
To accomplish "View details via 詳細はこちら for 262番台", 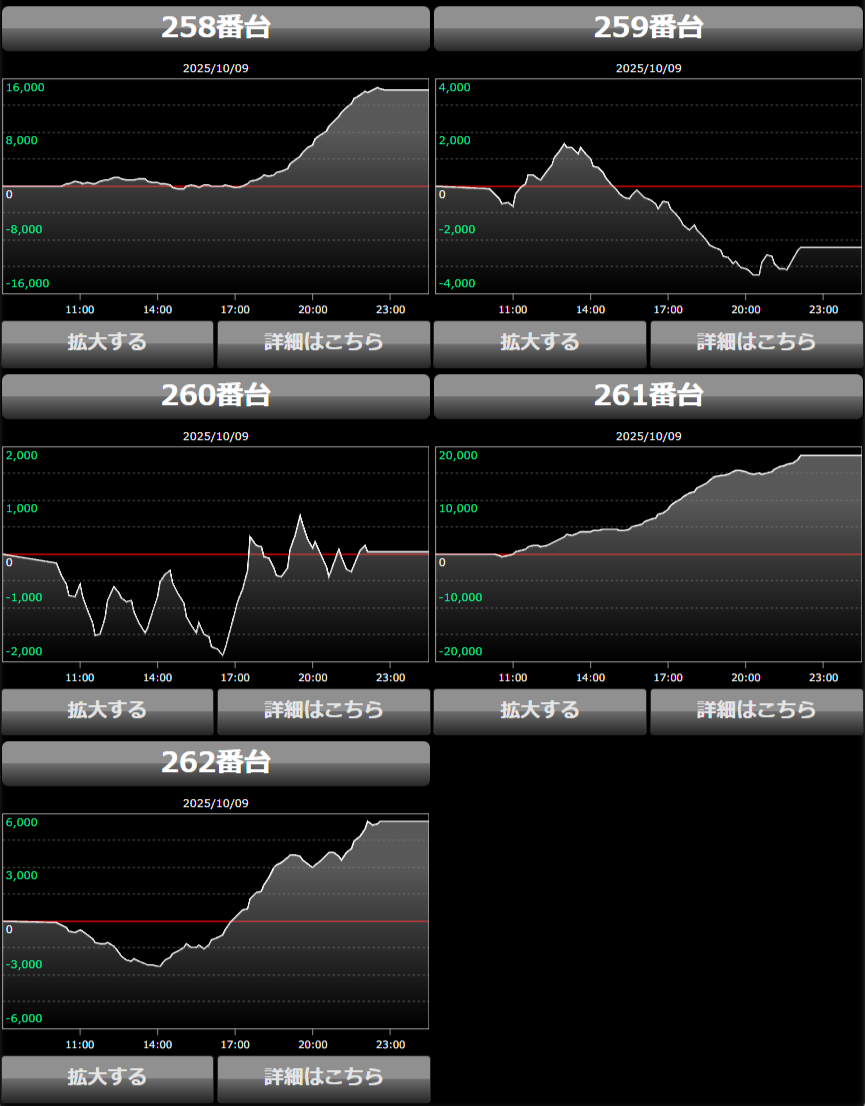I will coord(323,1078).
